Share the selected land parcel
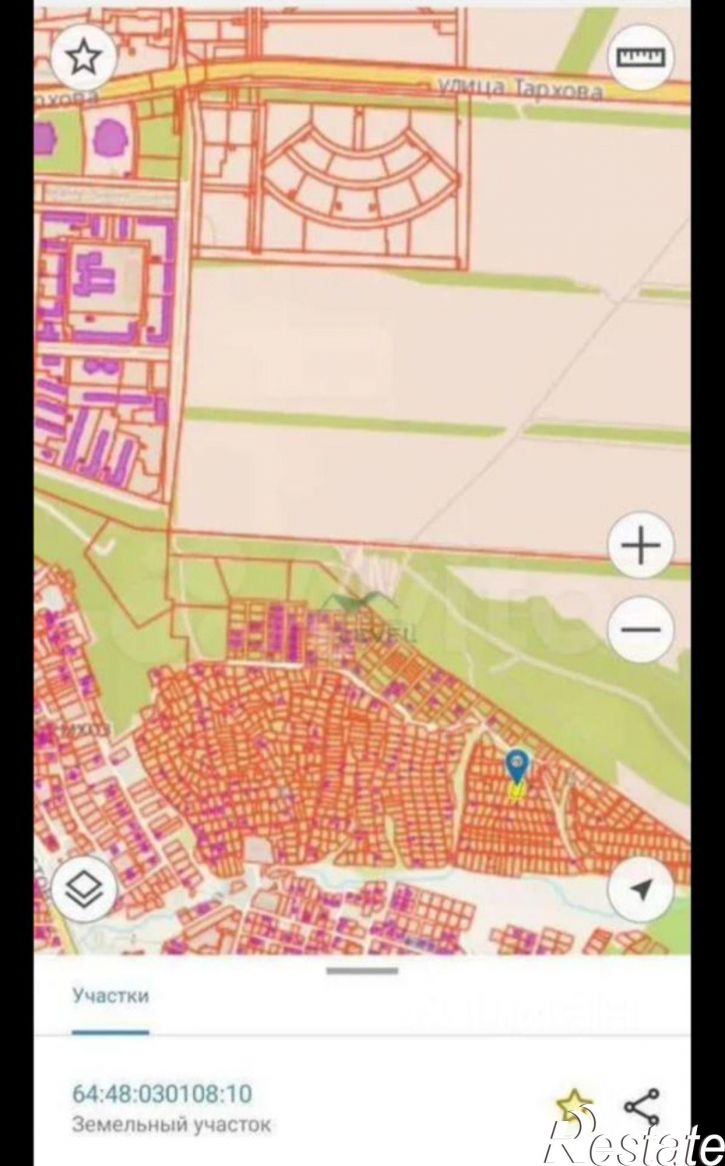The height and width of the screenshot is (1166, 725). 642,1107
